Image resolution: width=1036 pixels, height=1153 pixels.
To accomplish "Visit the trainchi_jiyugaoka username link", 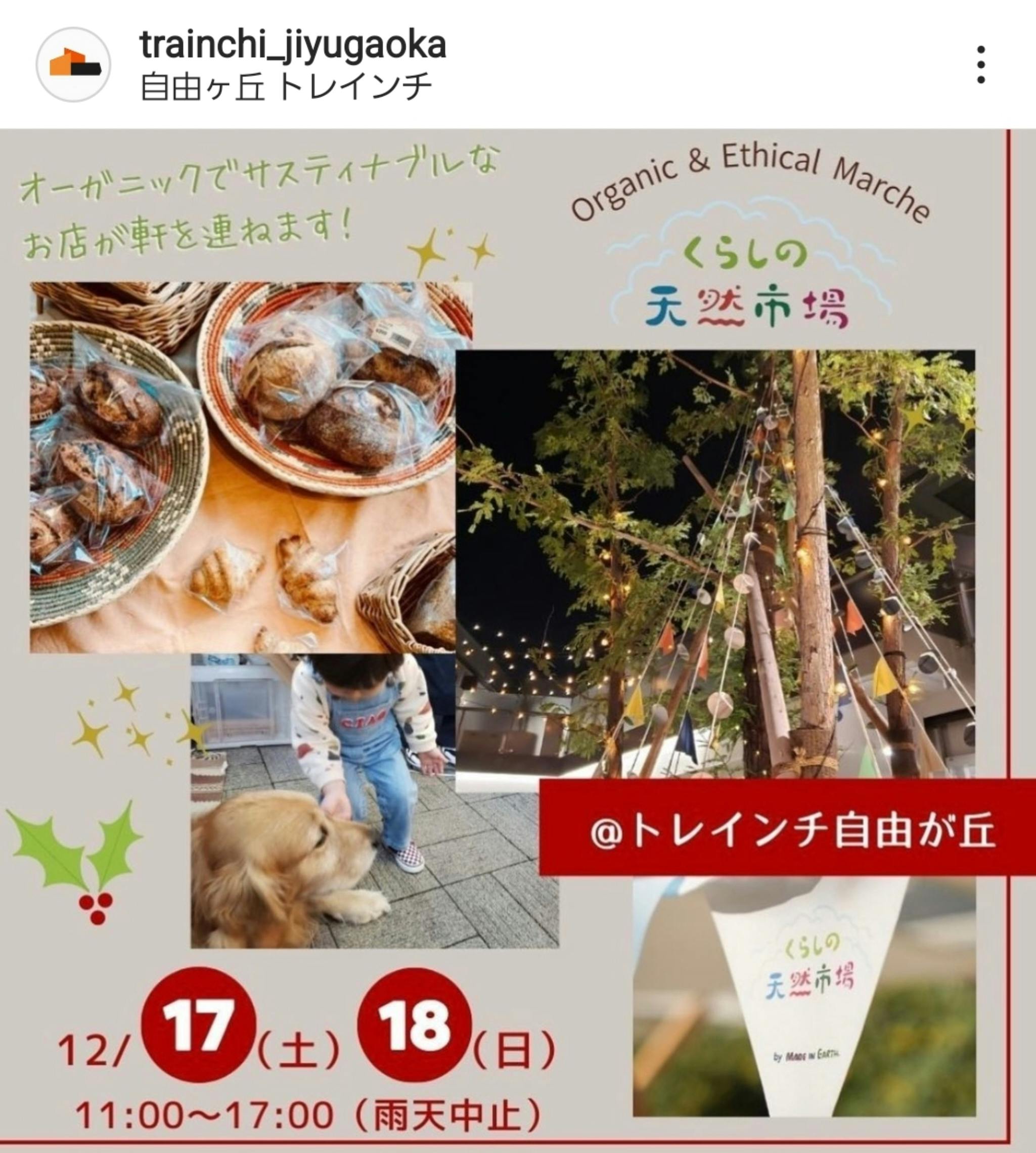I will [293, 45].
